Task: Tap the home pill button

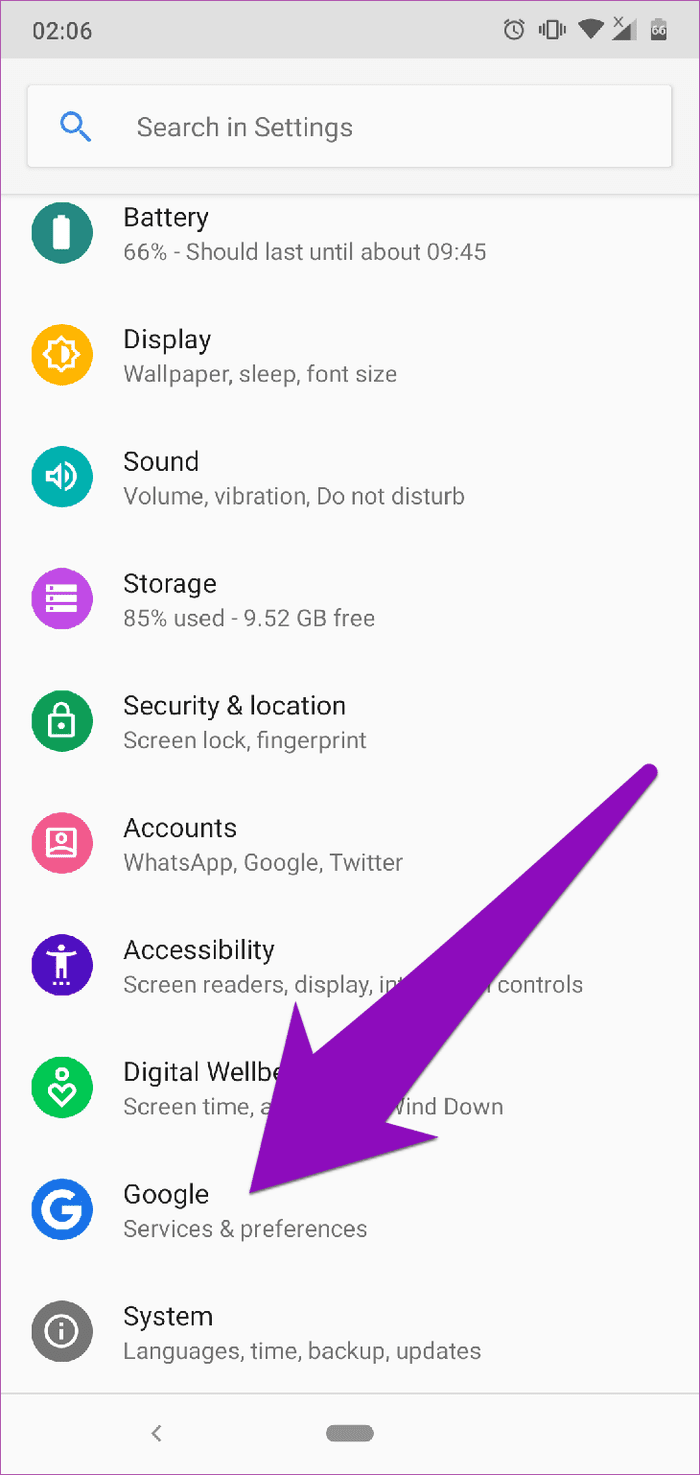Action: [x=350, y=1433]
